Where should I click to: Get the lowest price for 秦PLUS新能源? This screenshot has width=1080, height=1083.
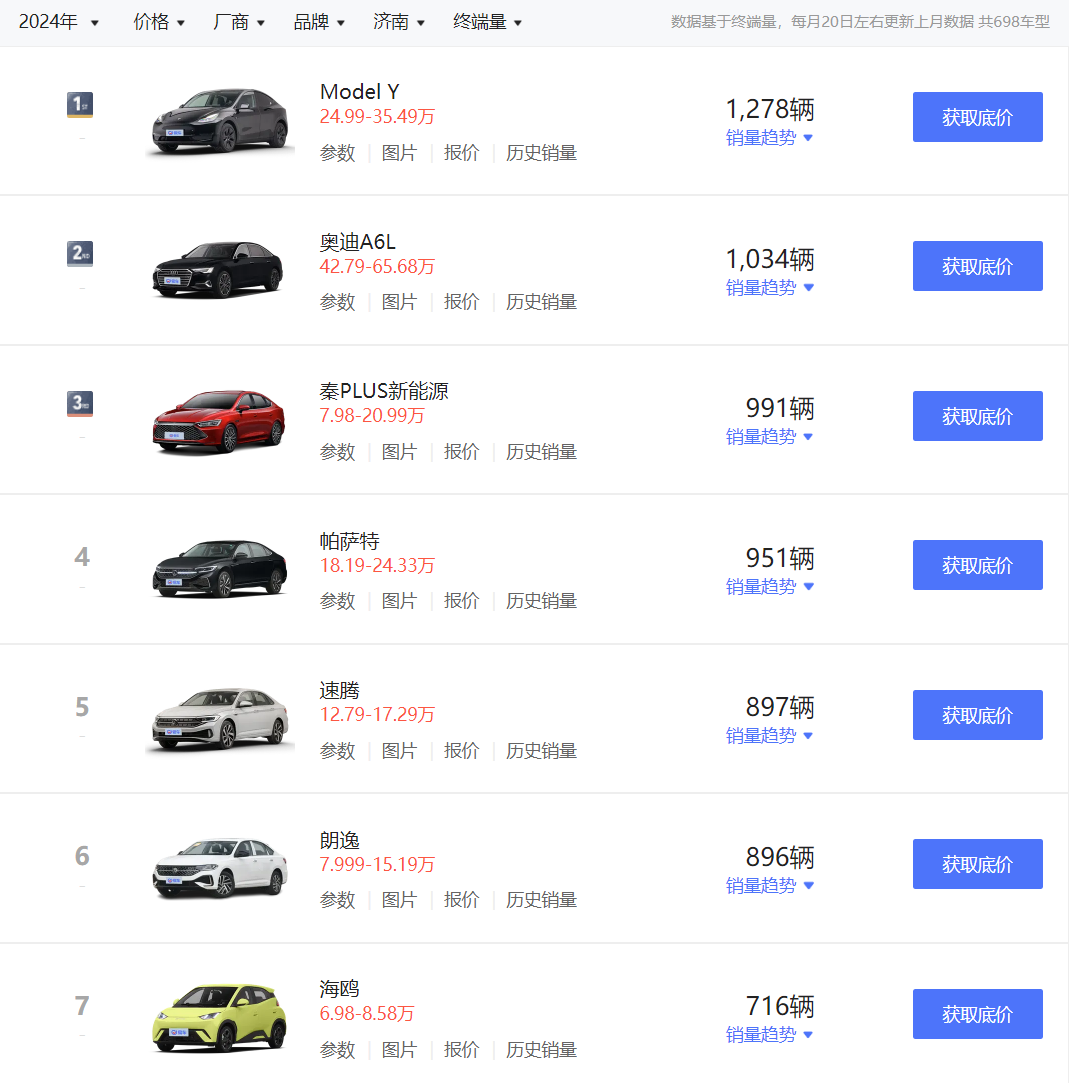[977, 416]
